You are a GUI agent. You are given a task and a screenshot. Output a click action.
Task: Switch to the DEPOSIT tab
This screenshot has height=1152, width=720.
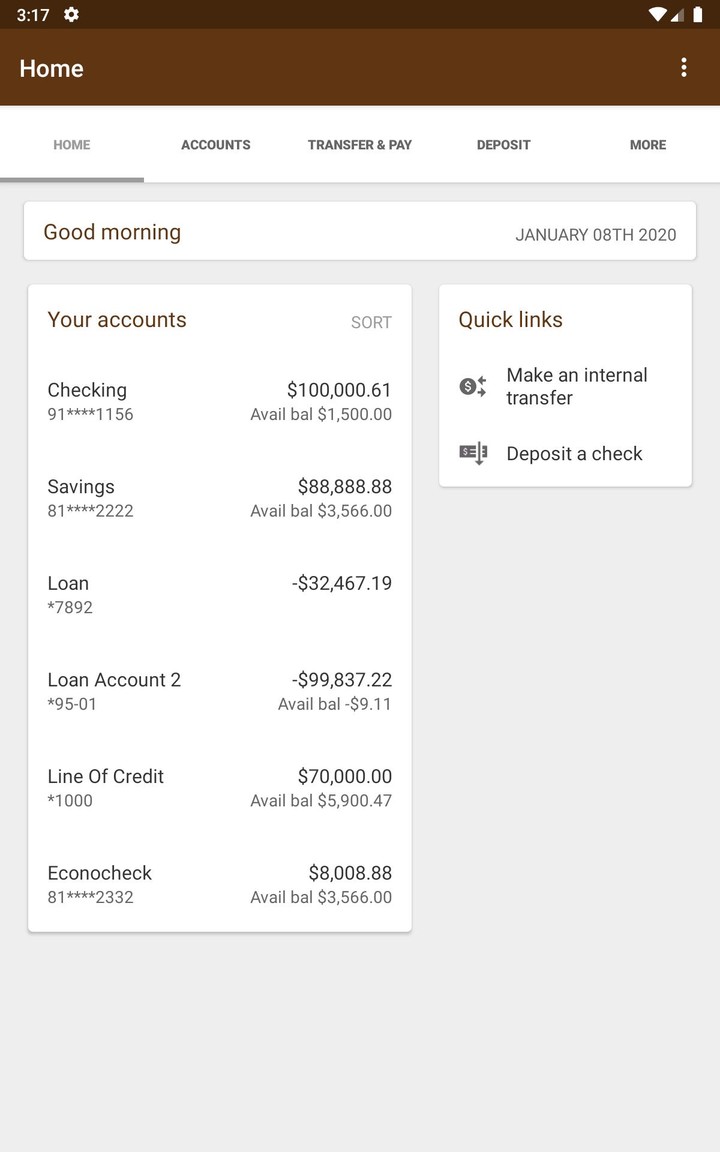(x=503, y=144)
